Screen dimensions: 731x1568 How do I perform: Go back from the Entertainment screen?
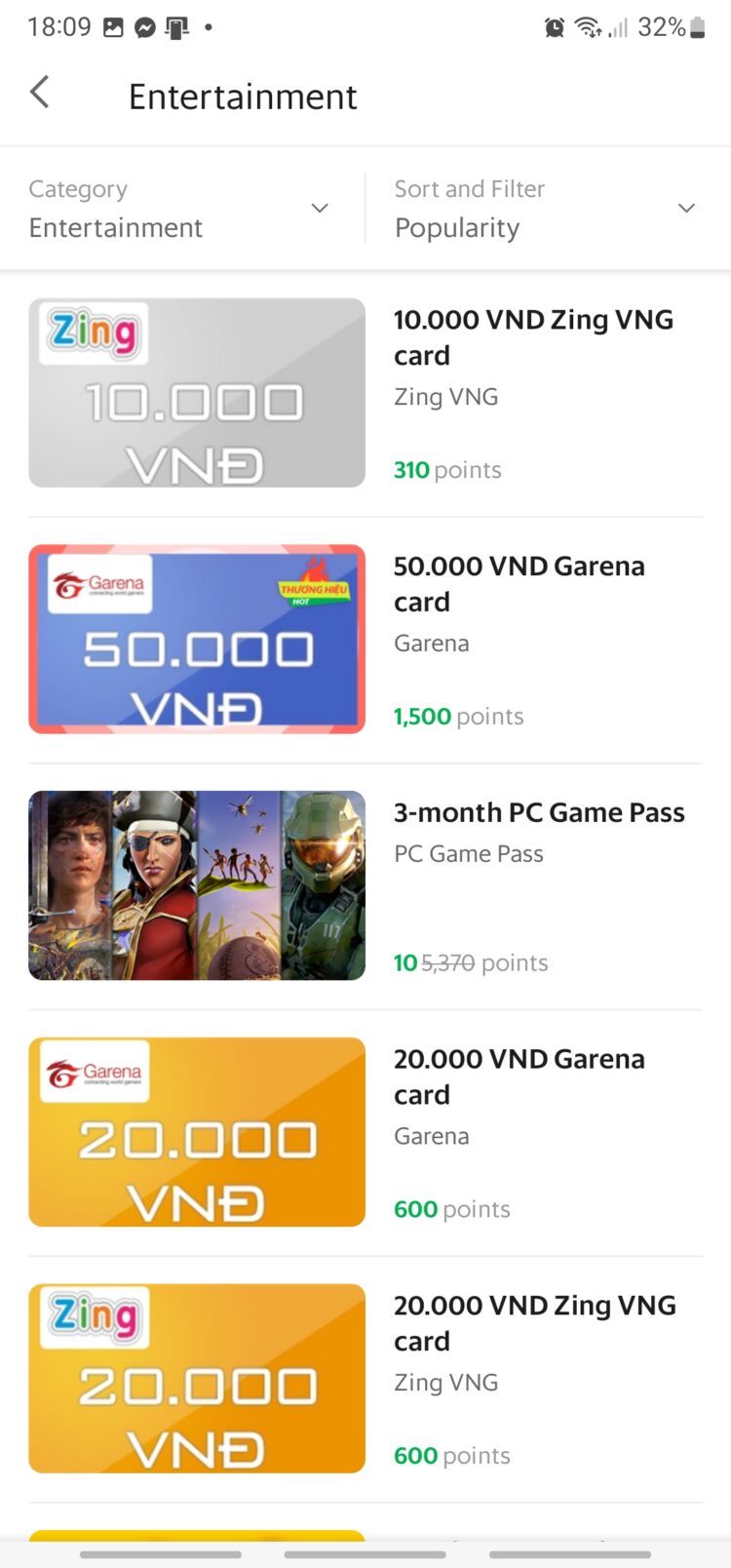pyautogui.click(x=40, y=94)
